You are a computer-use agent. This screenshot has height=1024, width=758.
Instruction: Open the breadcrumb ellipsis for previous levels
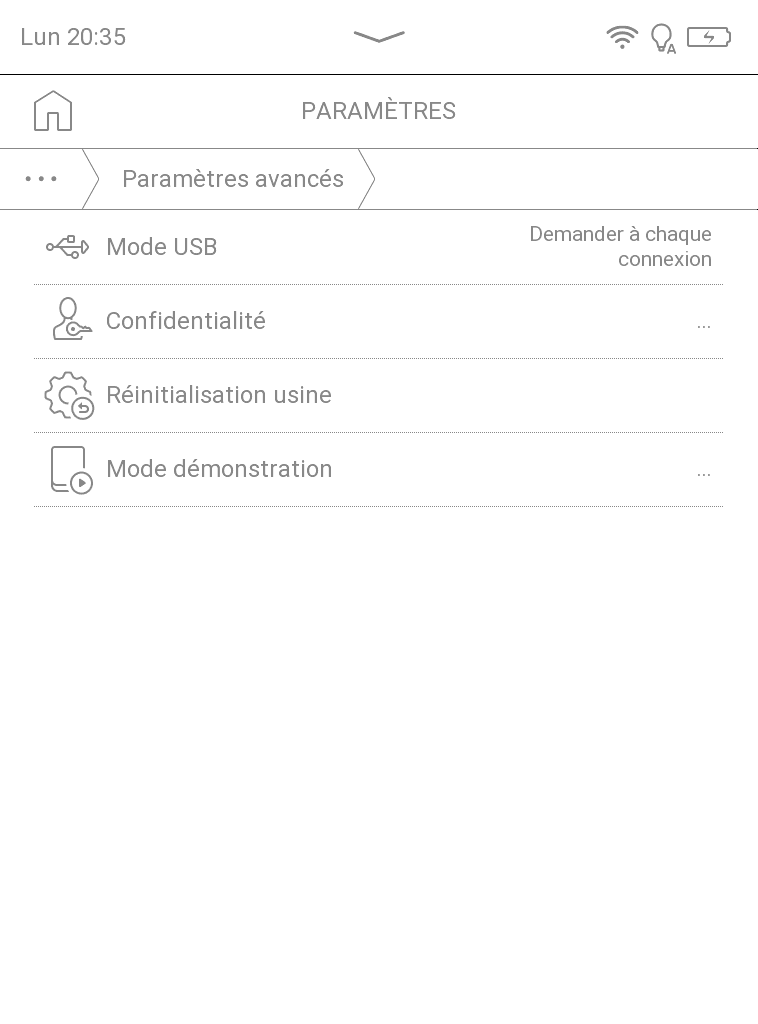point(41,179)
